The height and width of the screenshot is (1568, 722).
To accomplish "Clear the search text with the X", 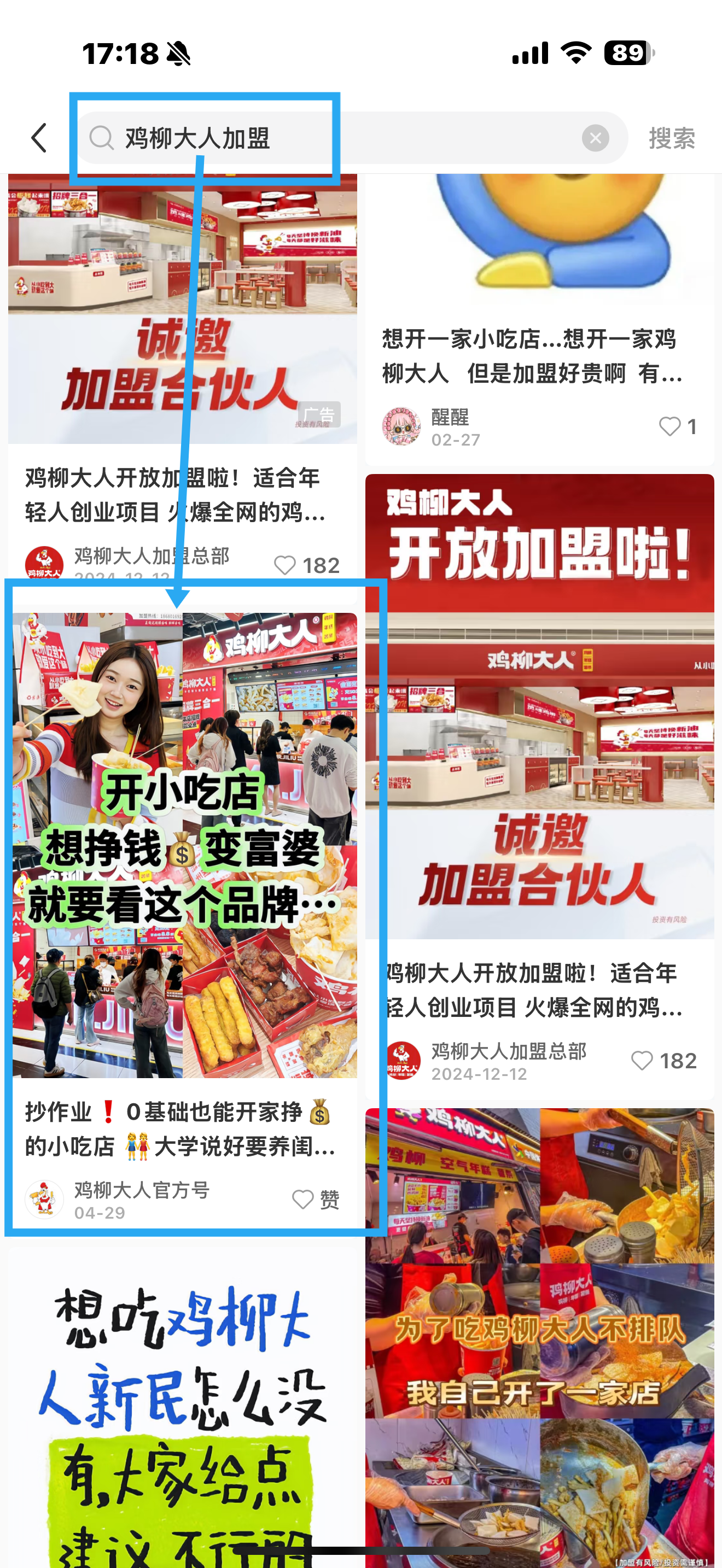I will click(595, 138).
